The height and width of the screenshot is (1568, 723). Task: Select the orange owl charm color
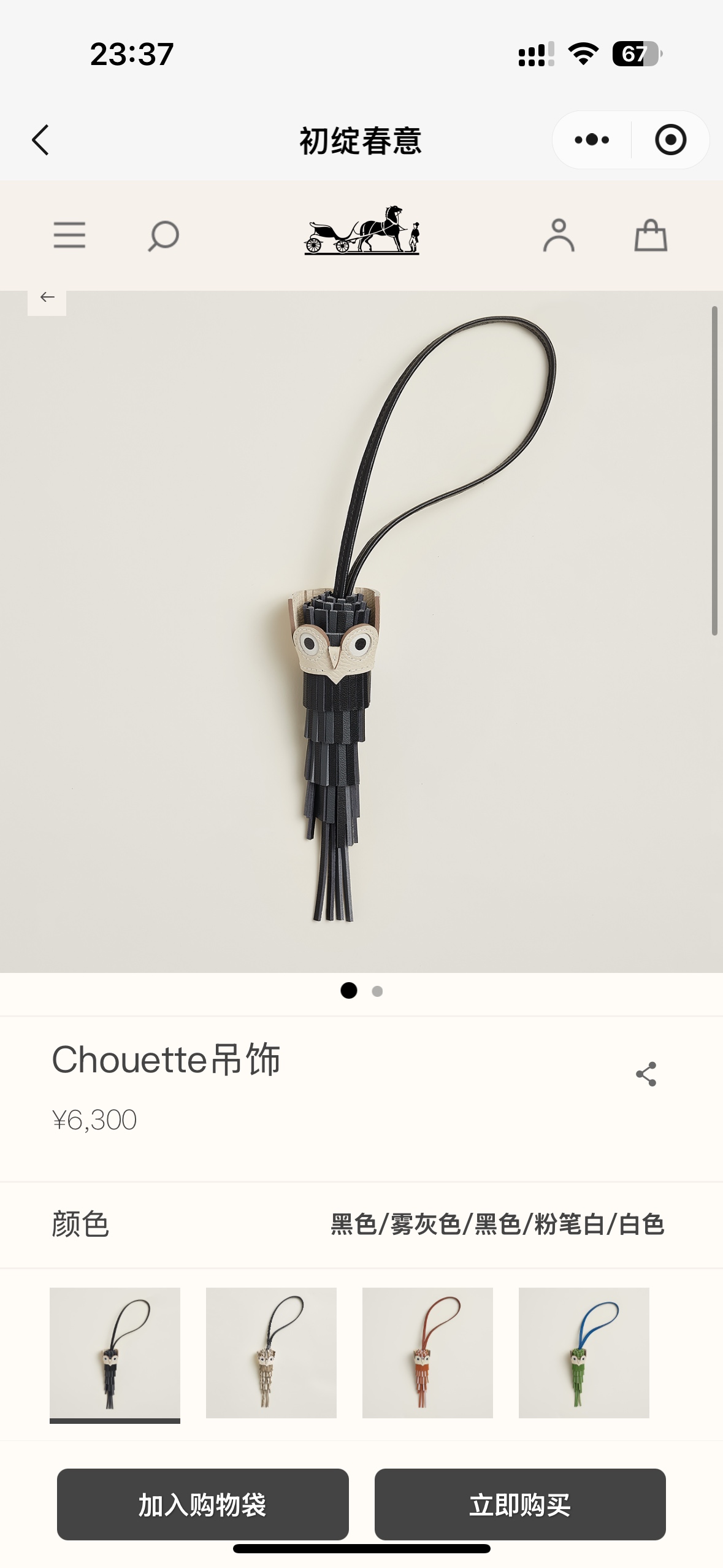pyautogui.click(x=427, y=1353)
